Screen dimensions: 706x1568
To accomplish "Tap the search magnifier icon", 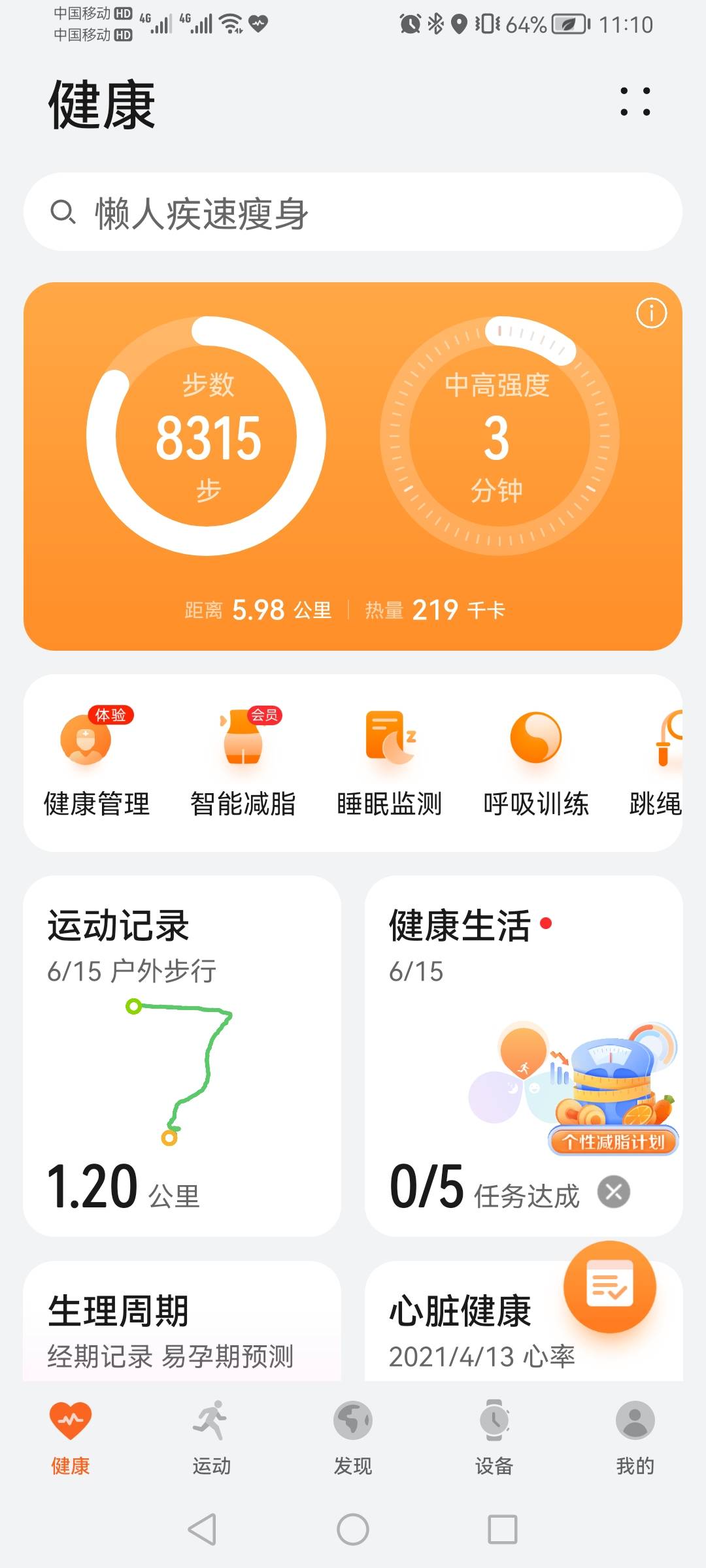I will pyautogui.click(x=64, y=211).
